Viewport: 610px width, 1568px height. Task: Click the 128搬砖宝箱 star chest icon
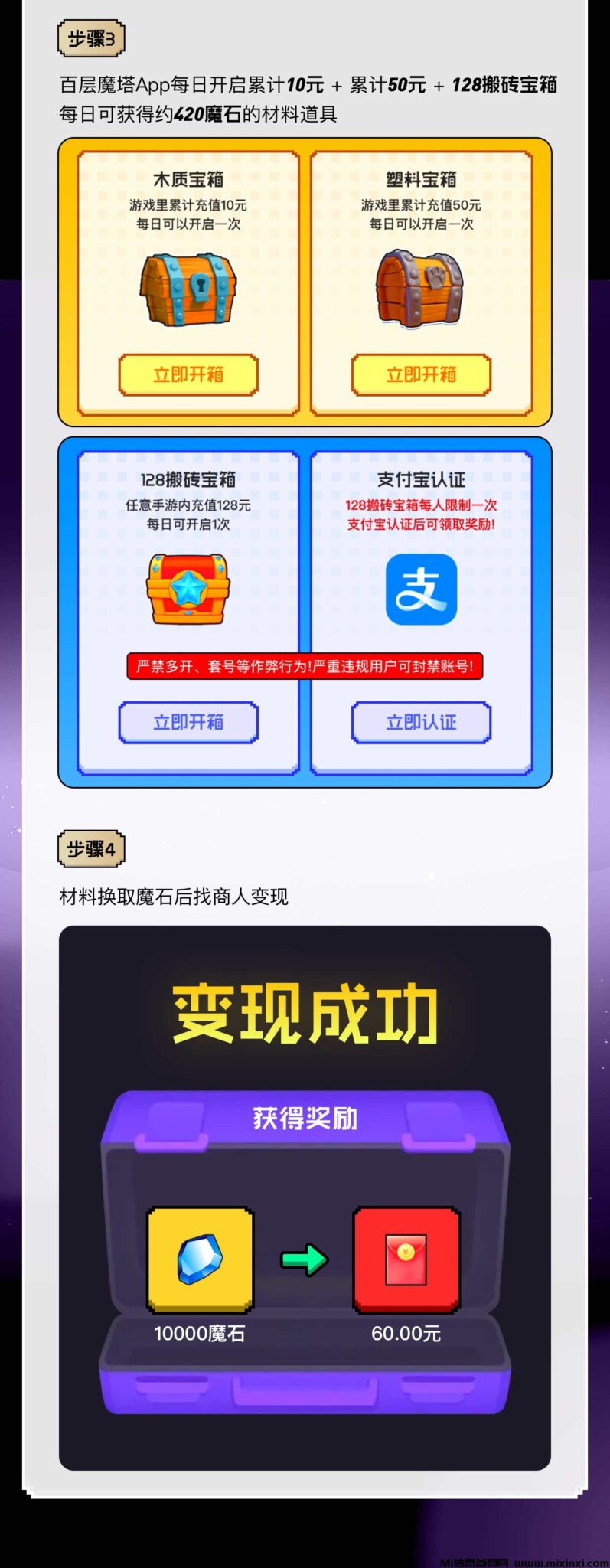pos(188,590)
